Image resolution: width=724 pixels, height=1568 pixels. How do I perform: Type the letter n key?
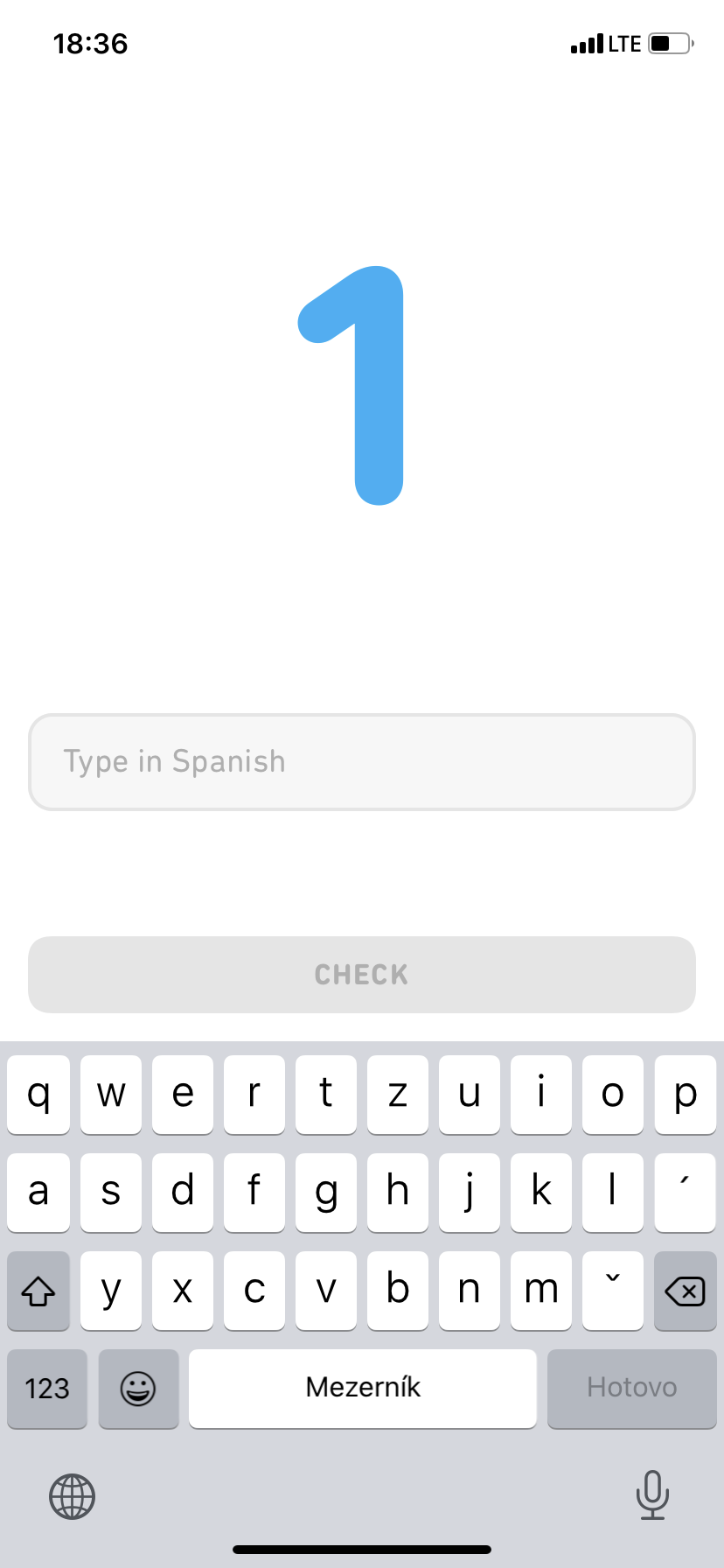pyautogui.click(x=470, y=1290)
